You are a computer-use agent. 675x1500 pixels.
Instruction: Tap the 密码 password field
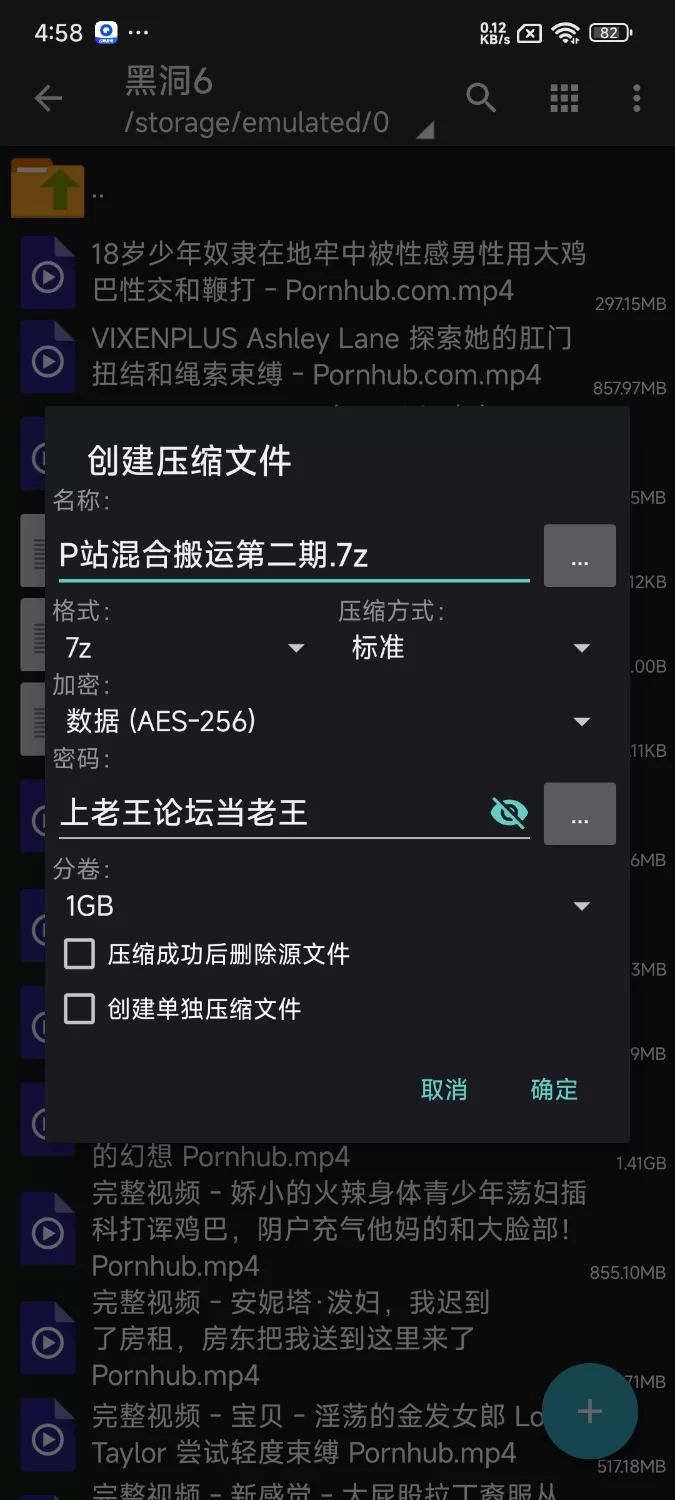[x=270, y=813]
